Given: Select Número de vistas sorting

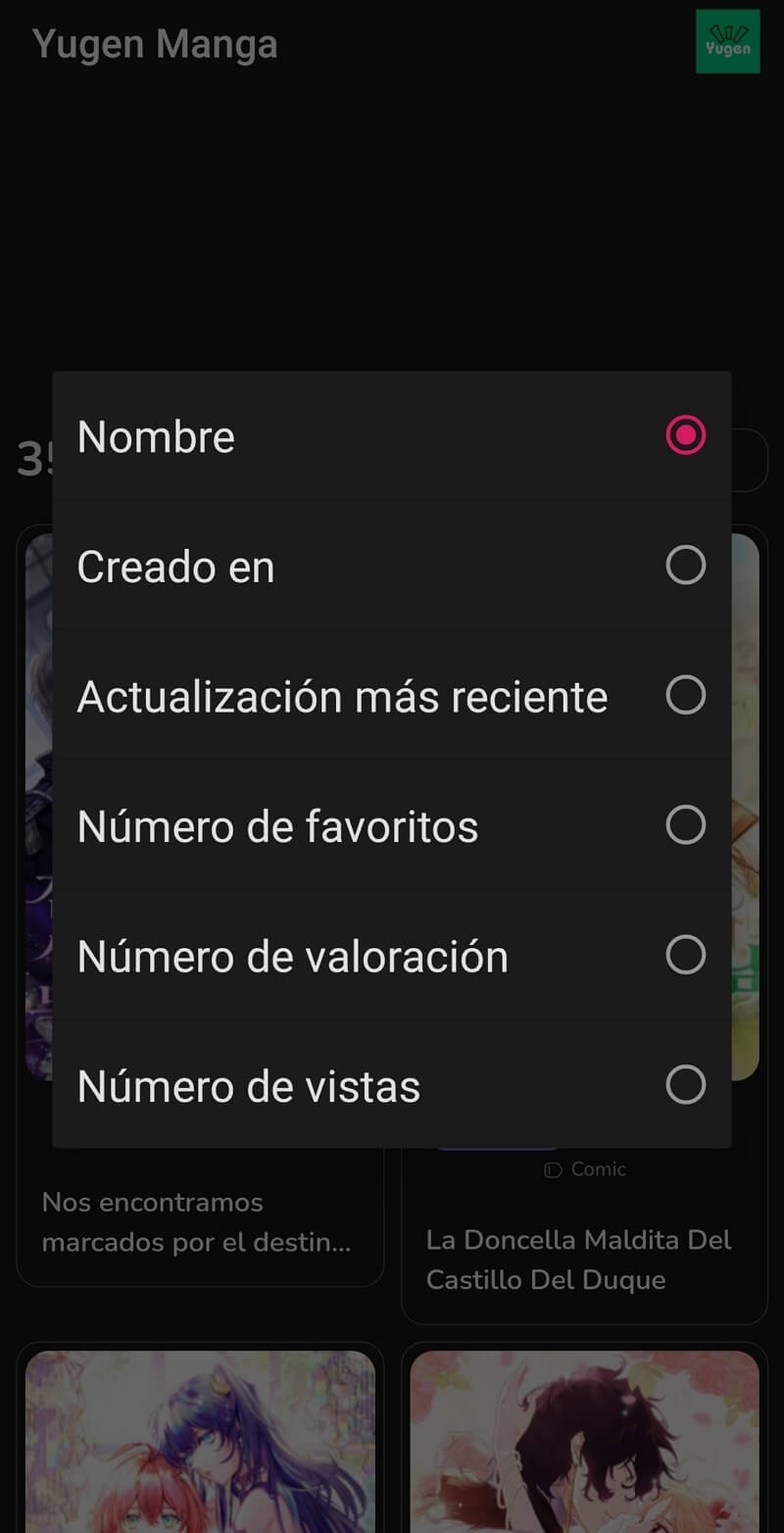Looking at the screenshot, I should pyautogui.click(x=392, y=1086).
